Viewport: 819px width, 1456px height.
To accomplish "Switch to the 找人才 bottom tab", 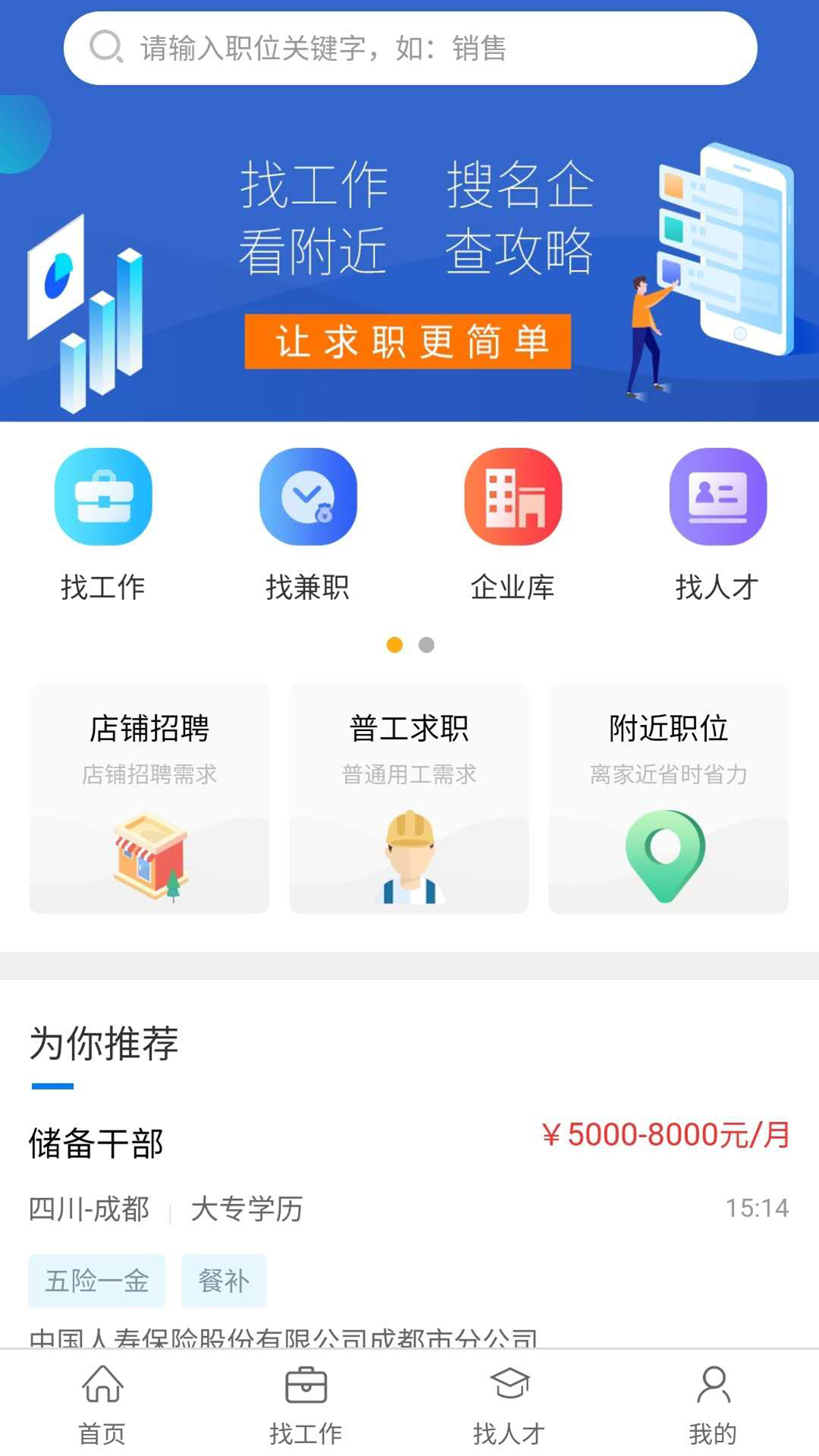I will (x=510, y=1404).
